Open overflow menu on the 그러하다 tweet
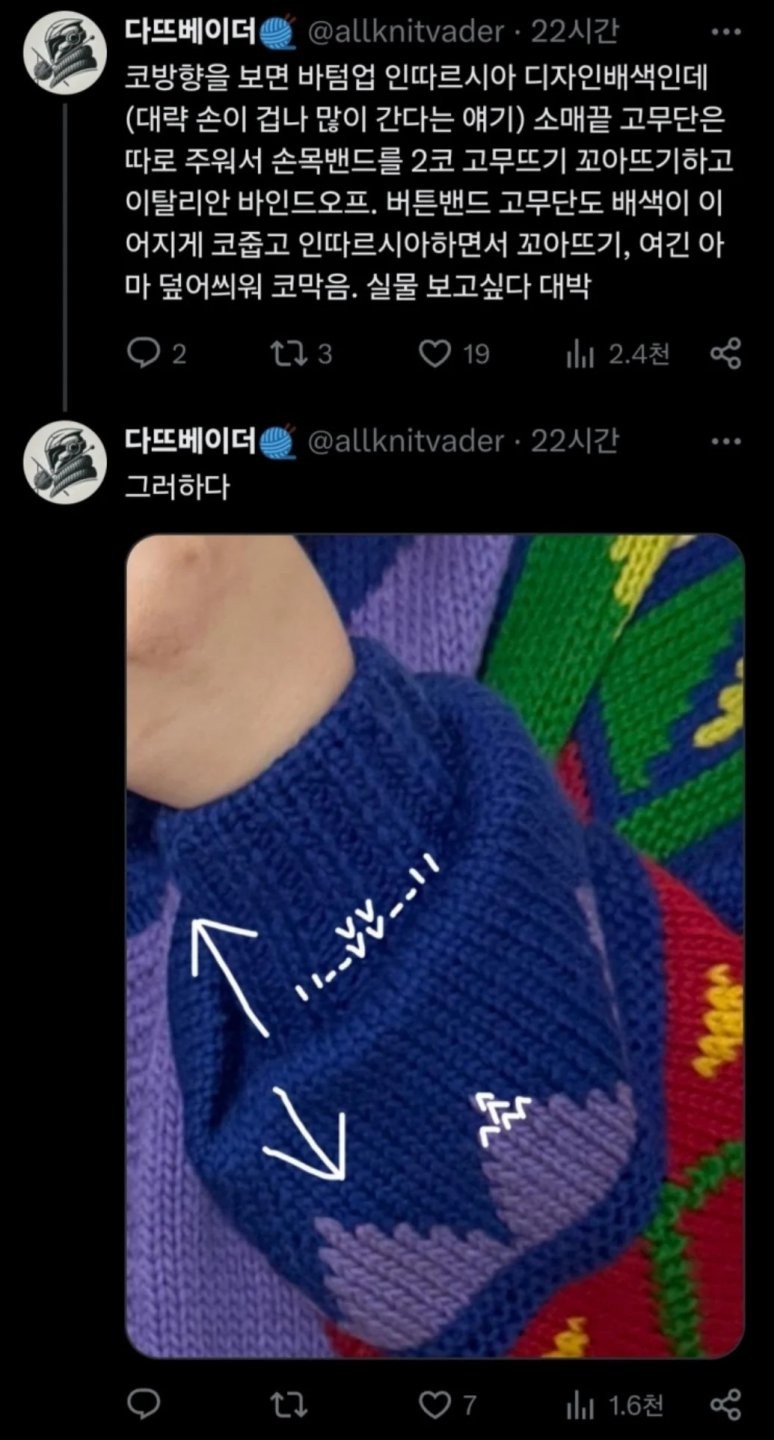This screenshot has width=774, height=1440. (x=726, y=441)
